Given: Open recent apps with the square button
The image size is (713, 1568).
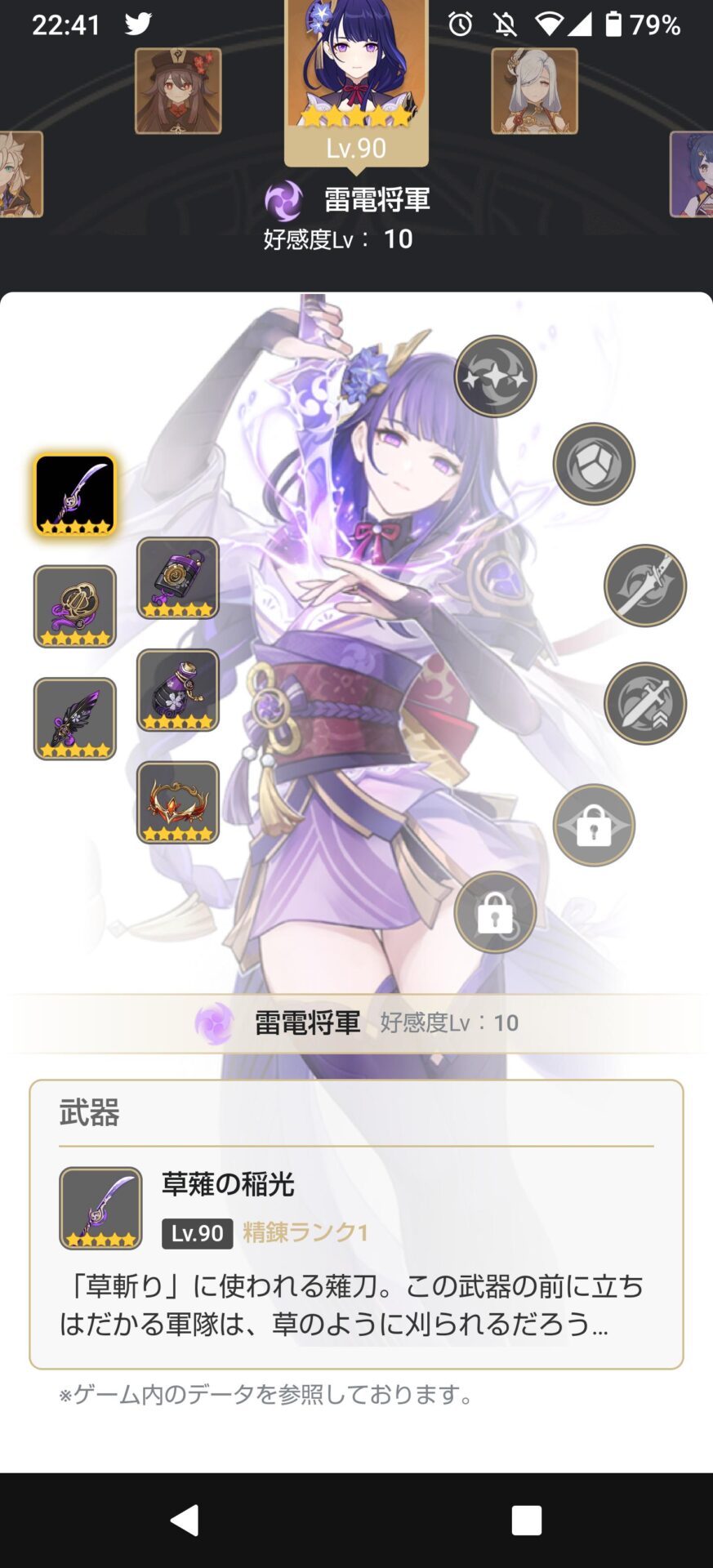Looking at the screenshot, I should tap(527, 1521).
